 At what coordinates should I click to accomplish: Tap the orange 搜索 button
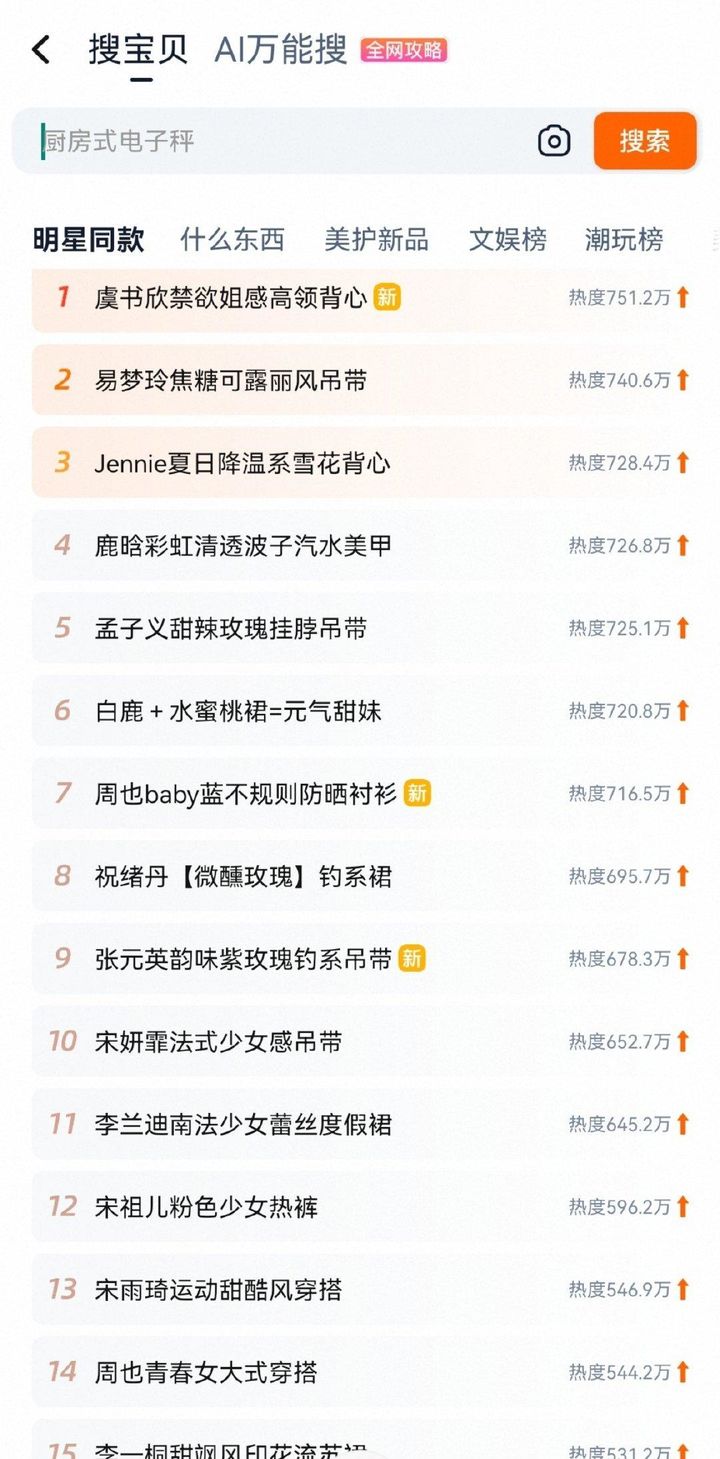tap(644, 141)
